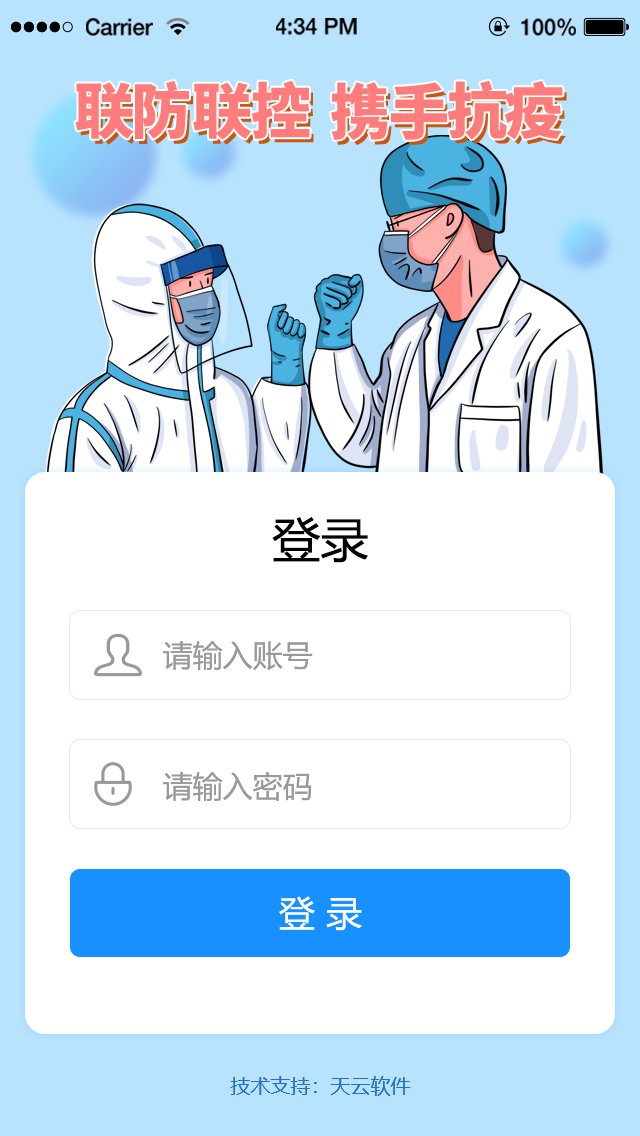Image resolution: width=640 pixels, height=1136 pixels.
Task: Focus the password field 请输入密码
Action: (340, 785)
